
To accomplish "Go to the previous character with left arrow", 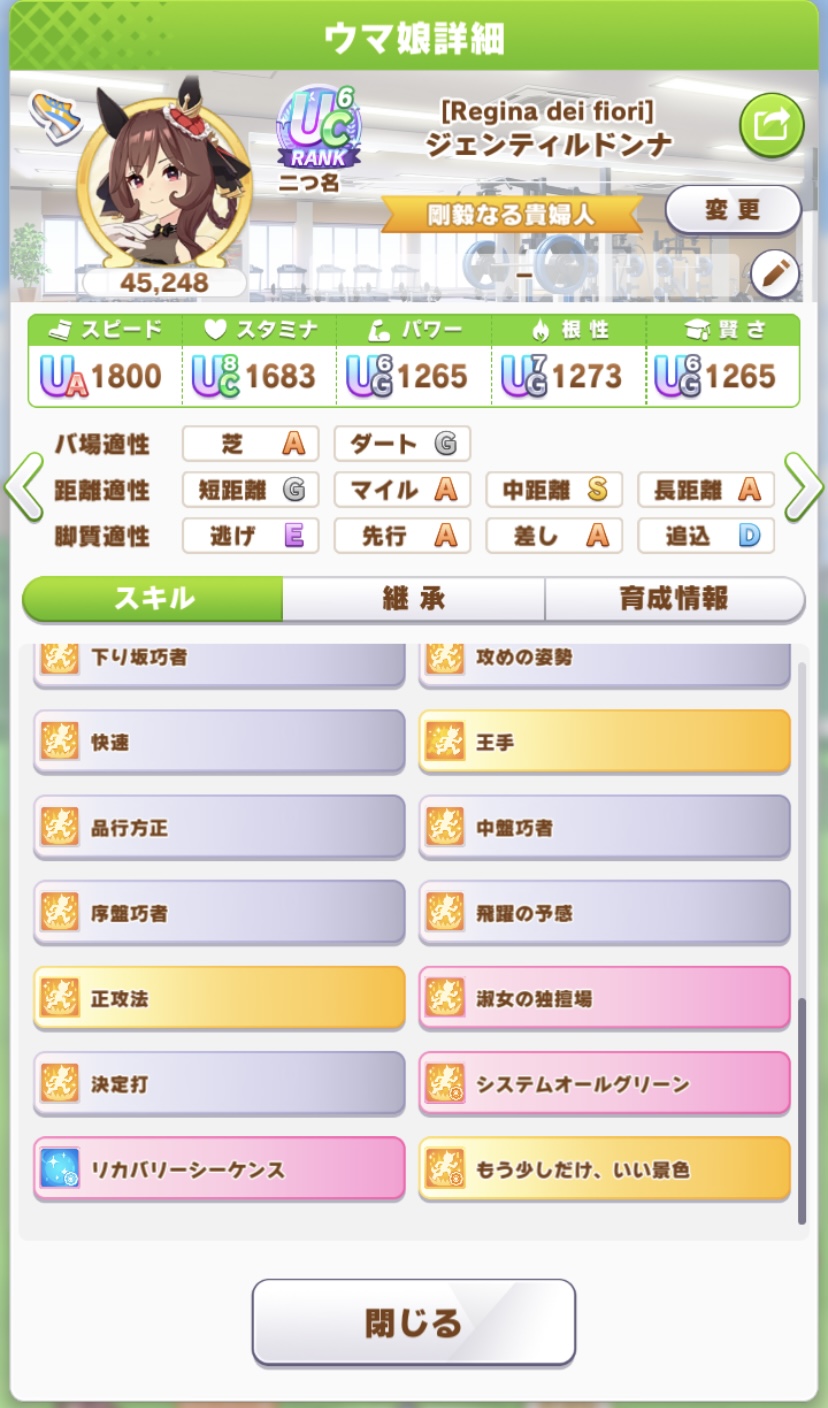I will 24,488.
